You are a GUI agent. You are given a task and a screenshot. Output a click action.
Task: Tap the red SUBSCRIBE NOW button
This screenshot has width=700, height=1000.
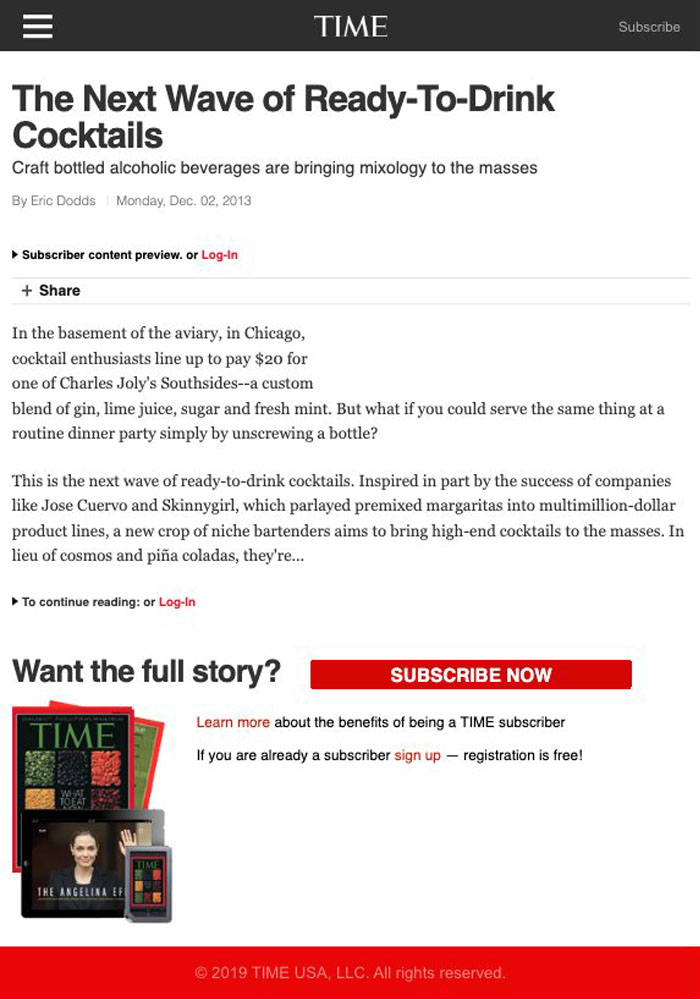pyautogui.click(x=471, y=675)
